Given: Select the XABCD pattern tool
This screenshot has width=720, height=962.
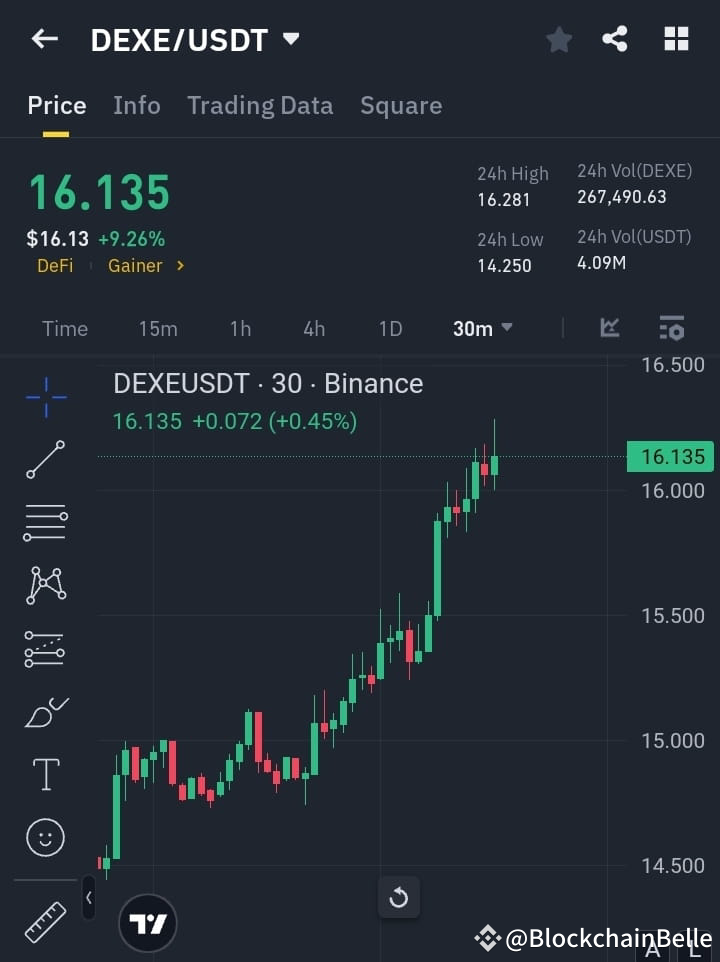Looking at the screenshot, I should (x=45, y=586).
